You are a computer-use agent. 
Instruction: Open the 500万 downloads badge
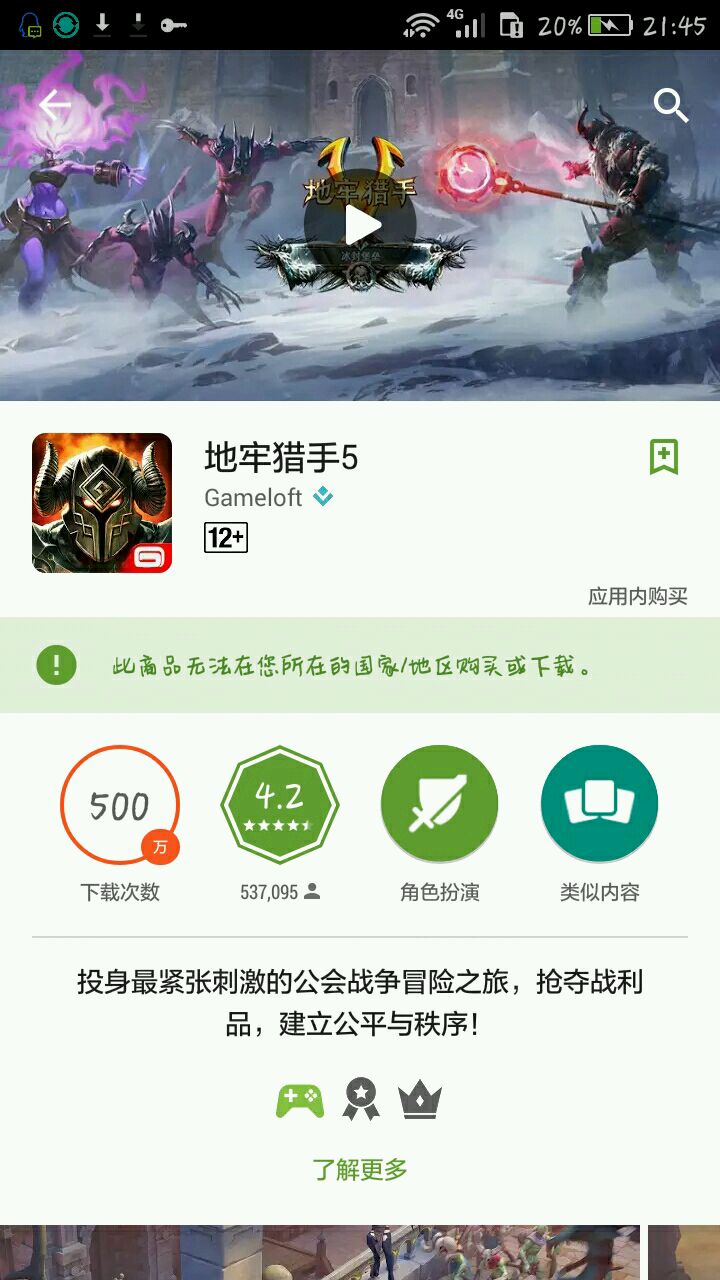pos(120,805)
